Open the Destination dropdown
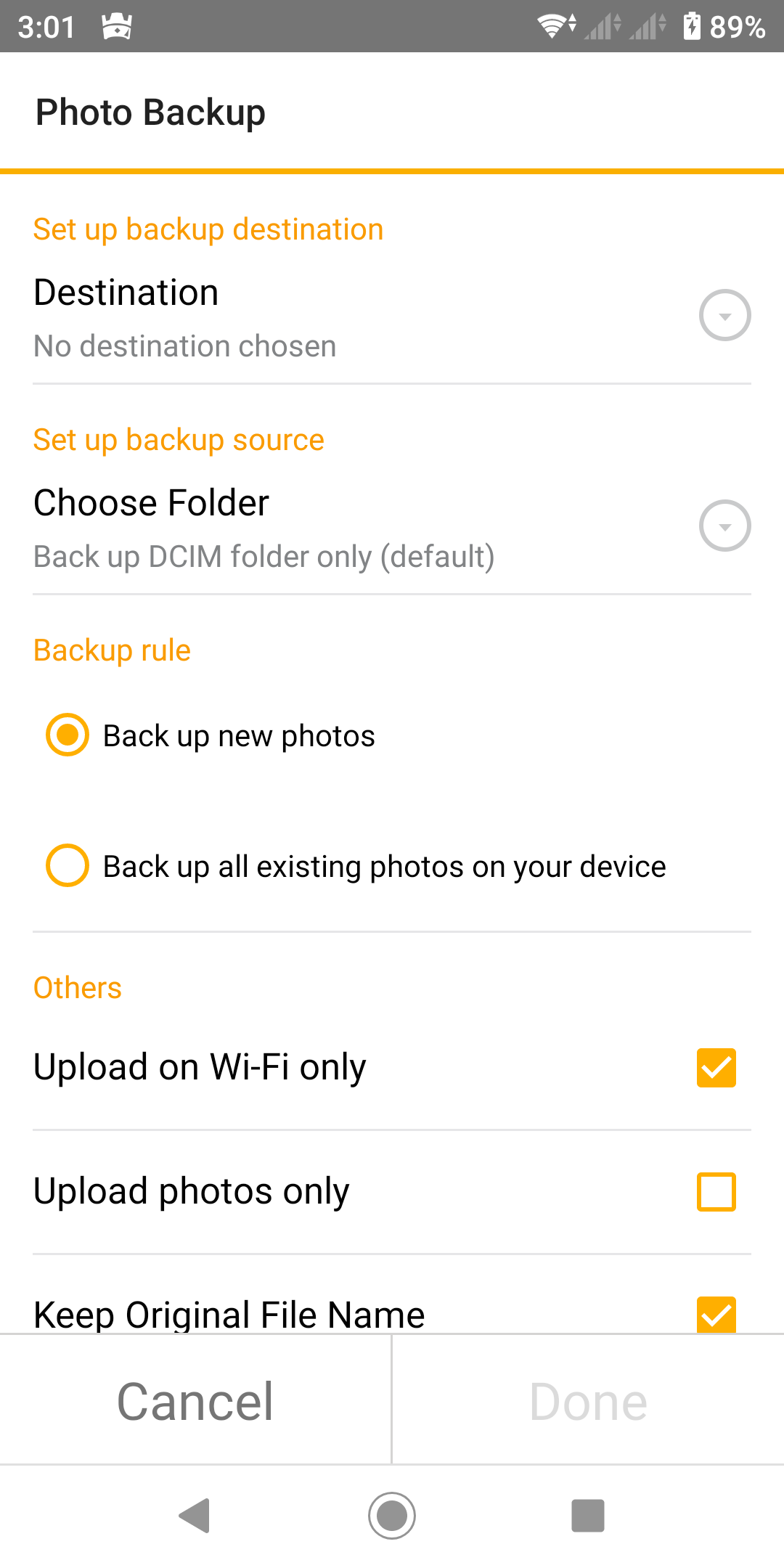 tap(724, 315)
